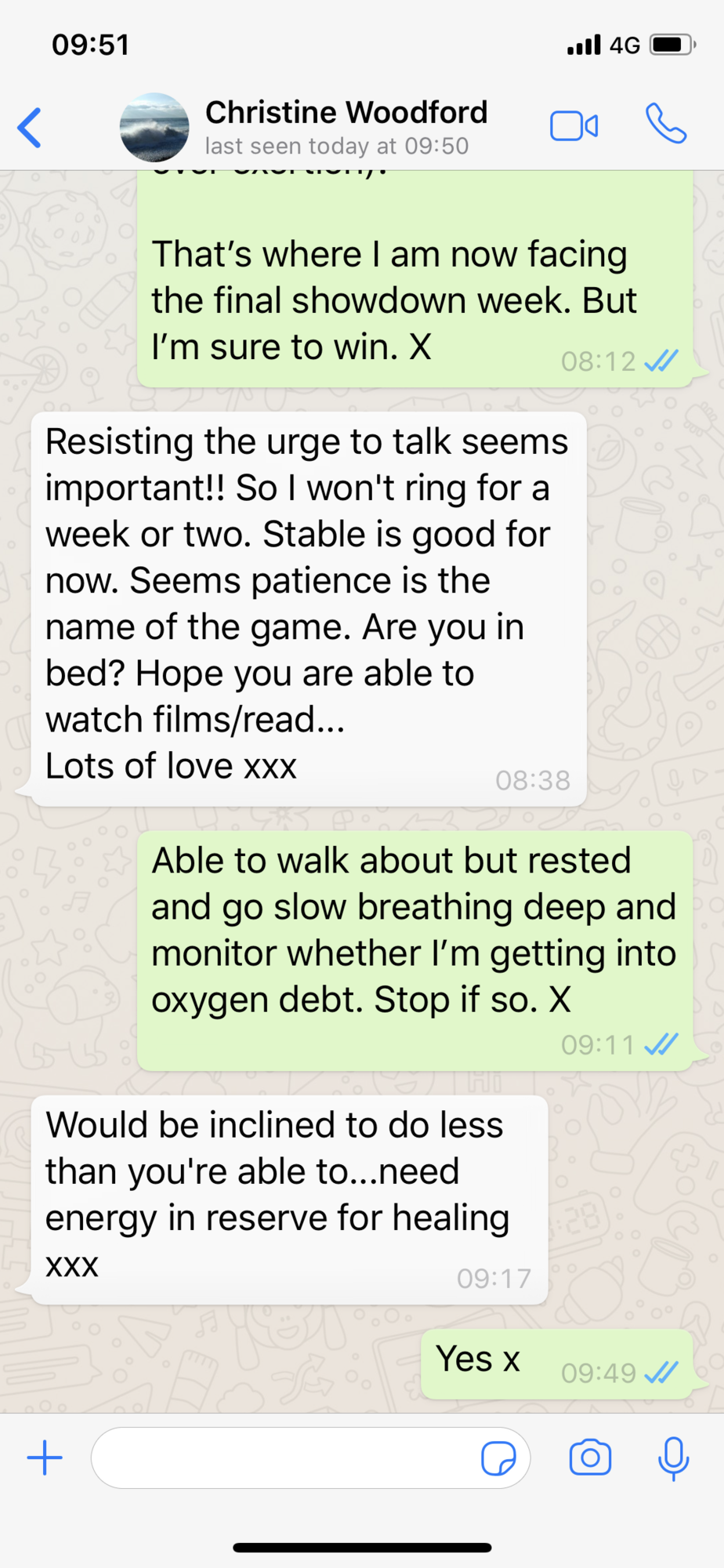Open the attachment plus menu

click(x=45, y=1458)
